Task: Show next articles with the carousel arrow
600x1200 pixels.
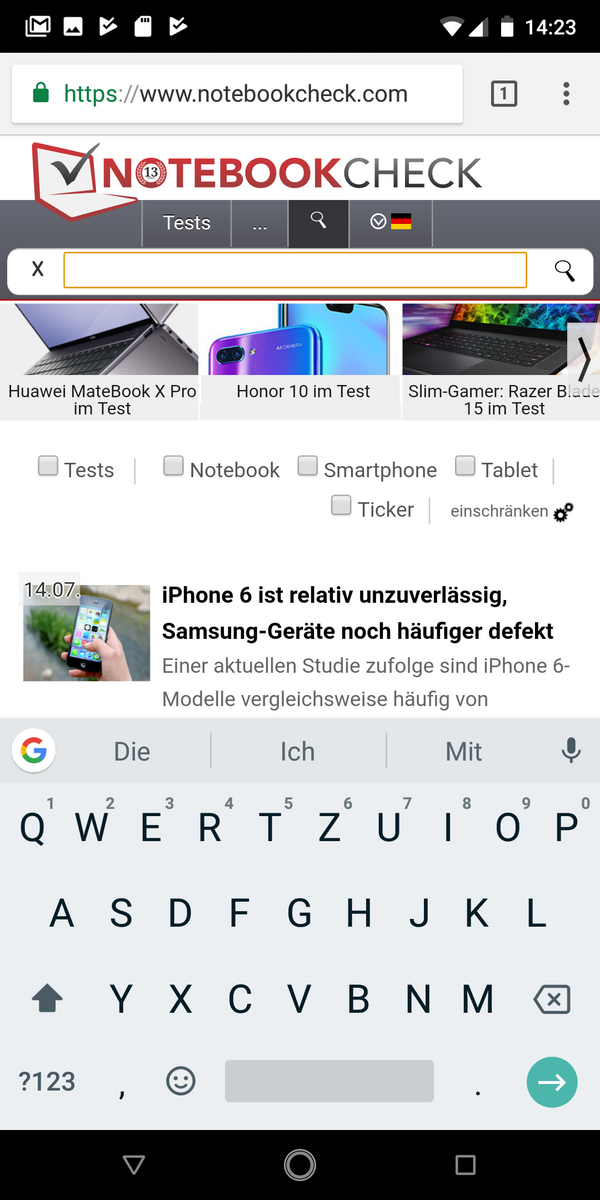Action: [x=584, y=357]
